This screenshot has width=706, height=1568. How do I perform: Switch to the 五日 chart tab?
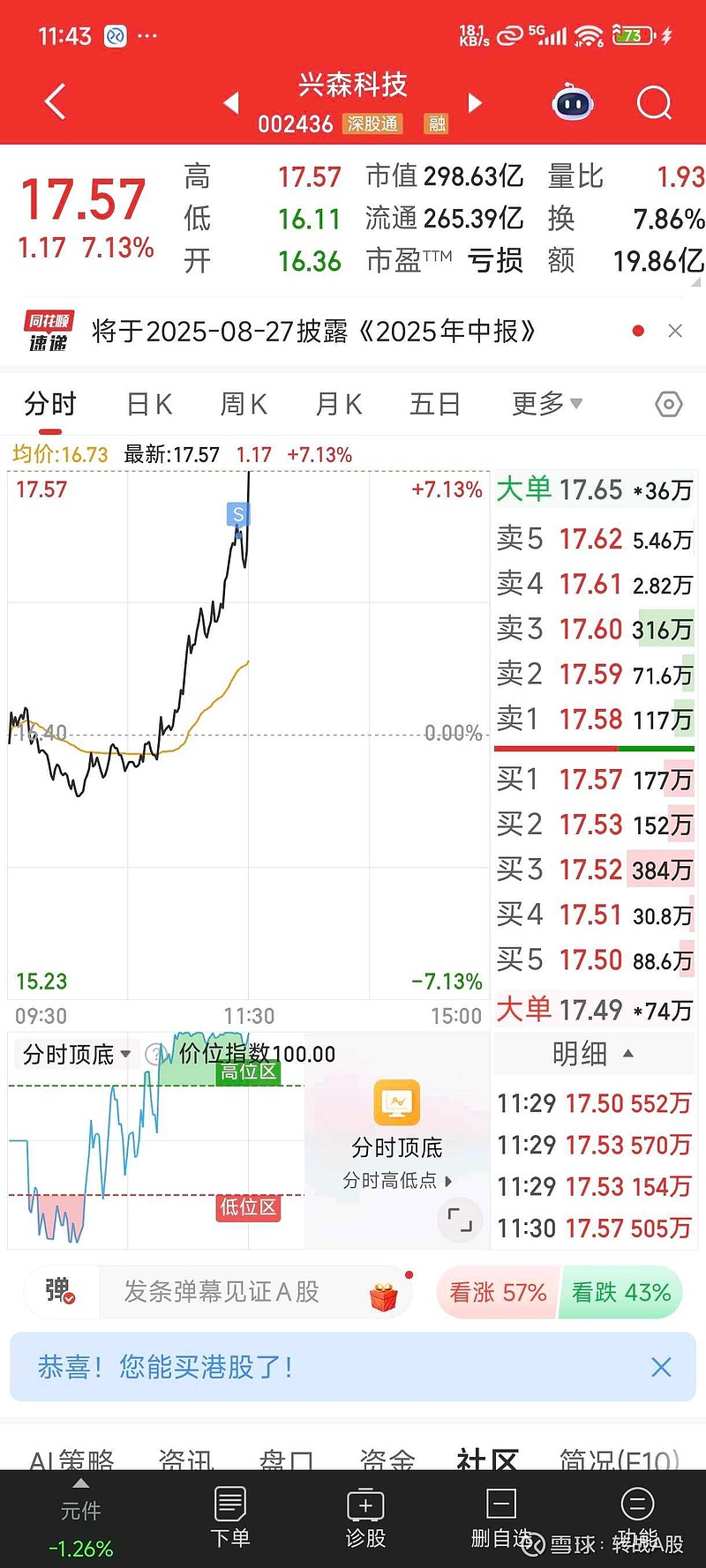point(435,404)
